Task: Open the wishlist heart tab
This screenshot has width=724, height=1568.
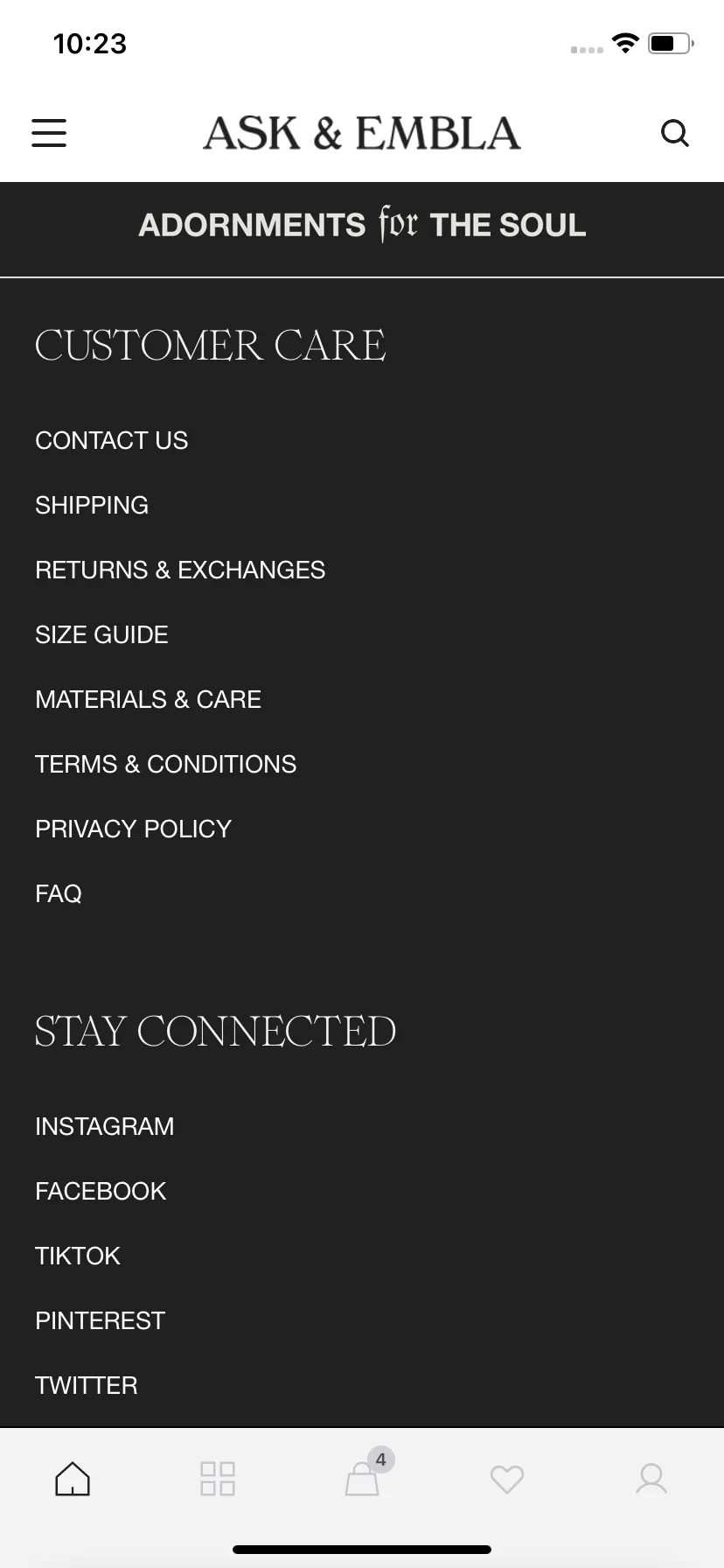Action: (506, 1479)
